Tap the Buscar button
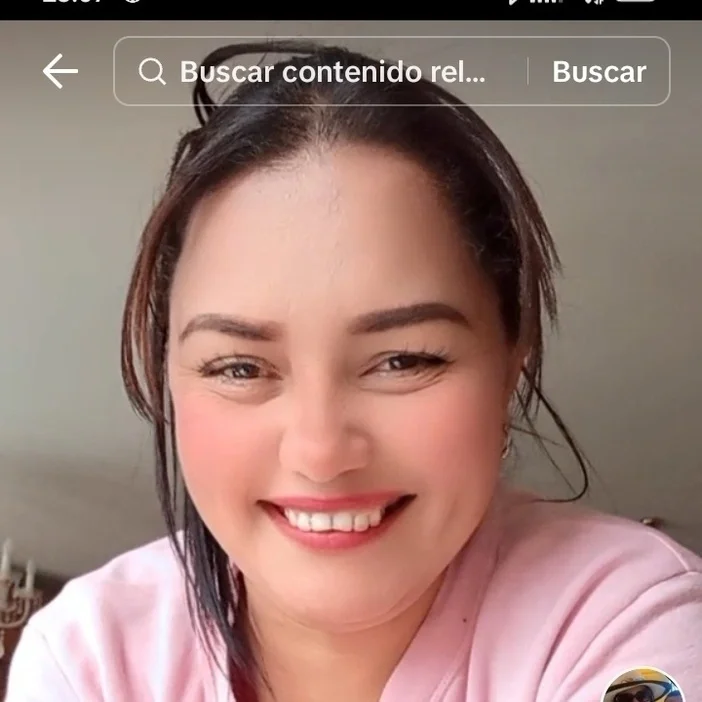Viewport: 702px width, 702px height. tap(599, 72)
